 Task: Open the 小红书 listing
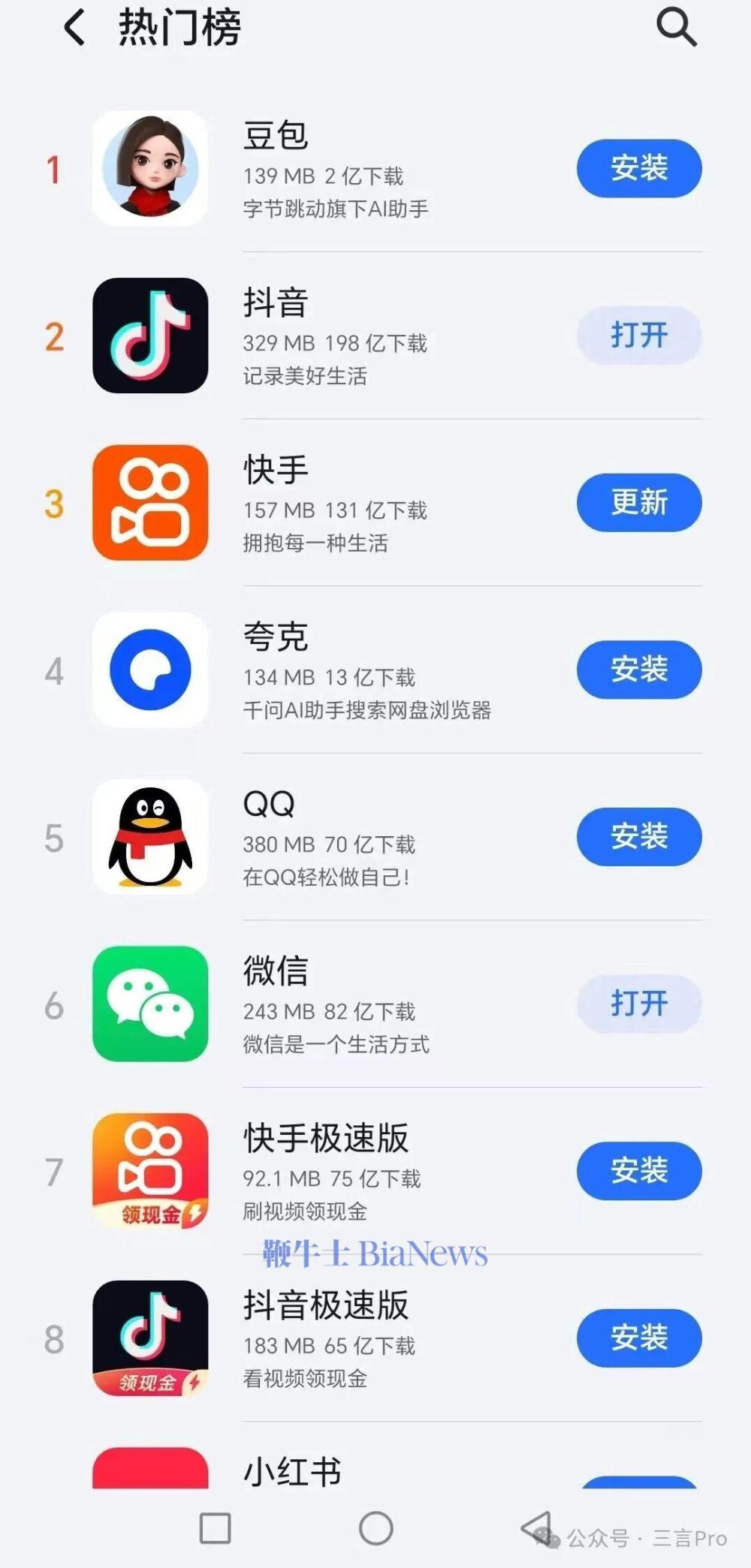293,1471
